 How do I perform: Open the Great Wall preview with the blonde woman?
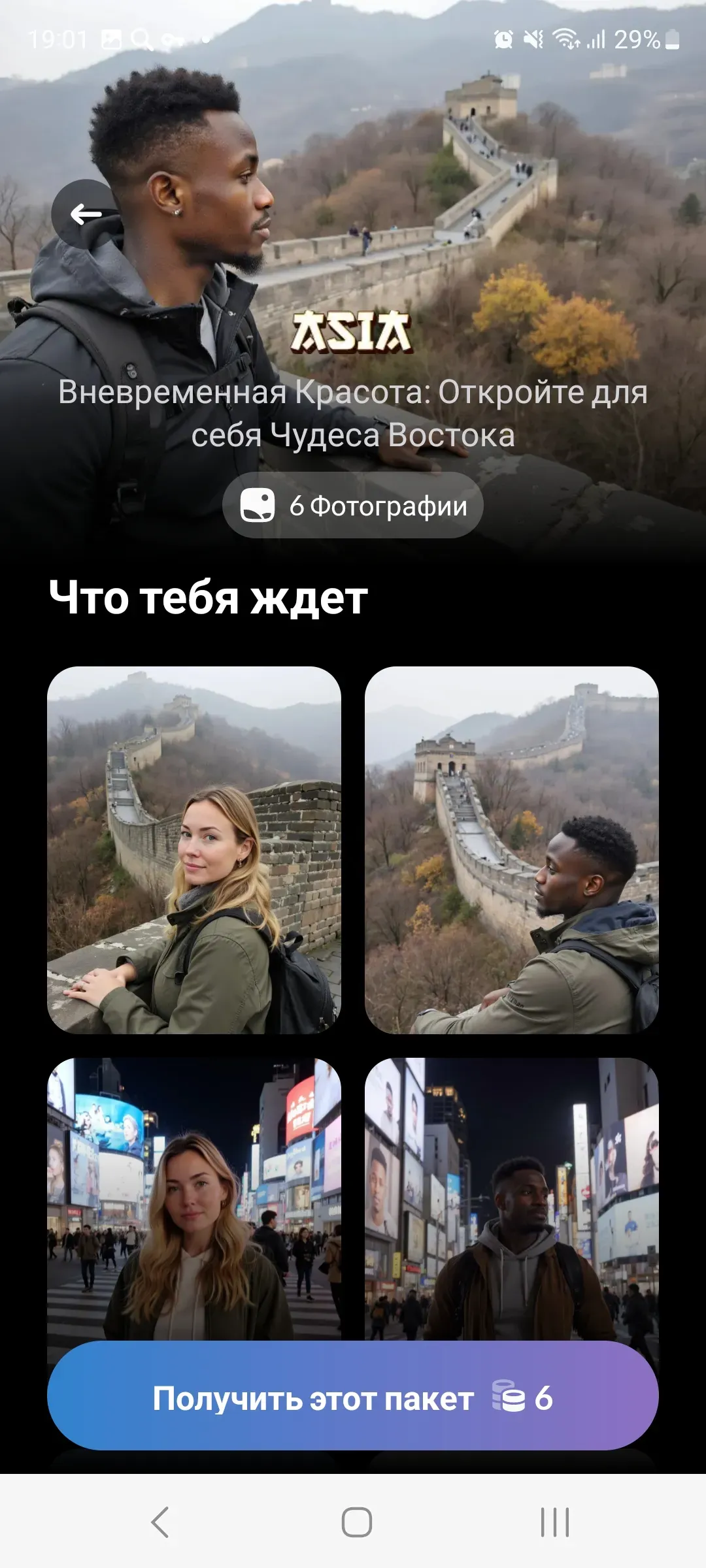194,849
